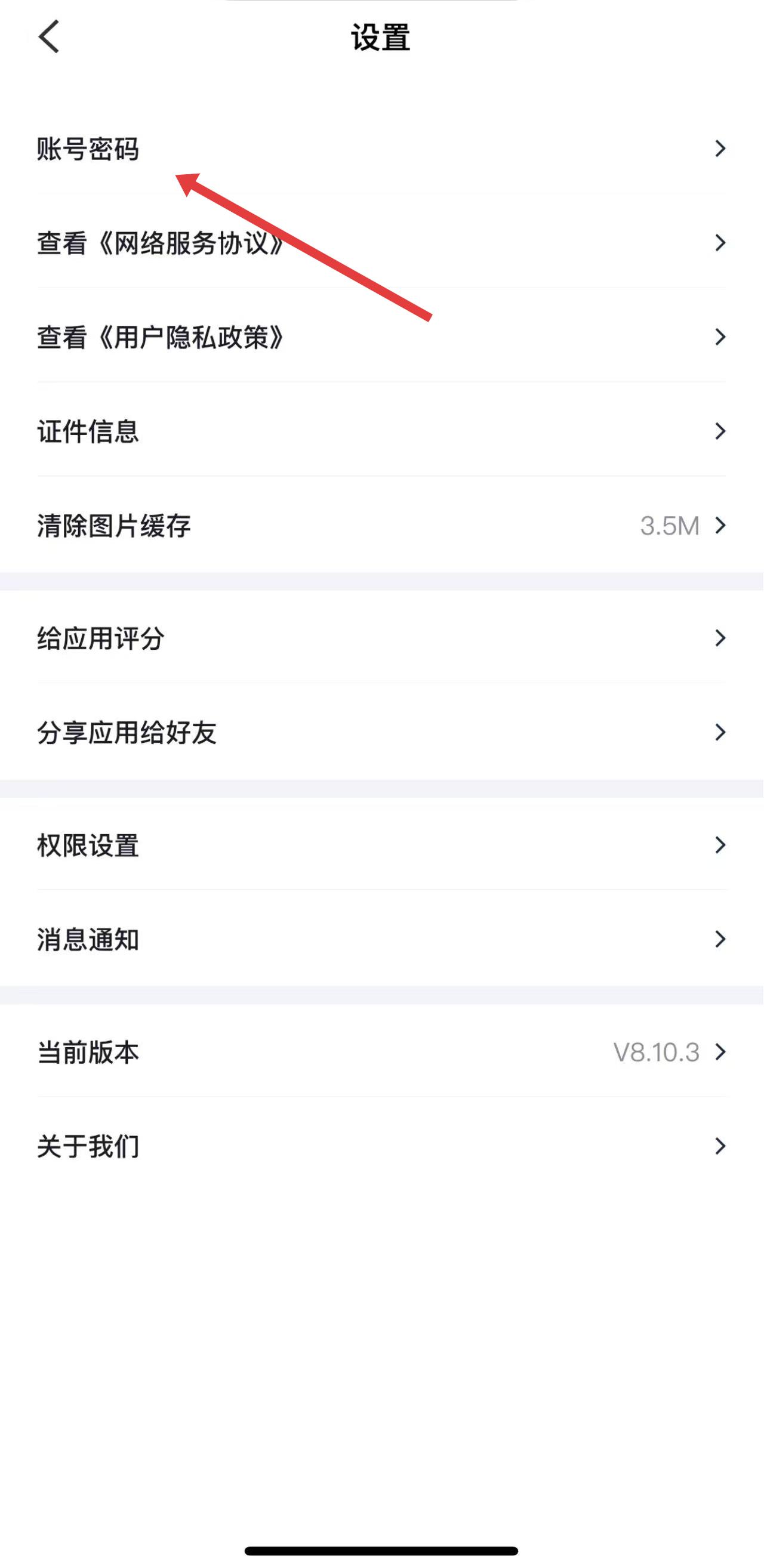This screenshot has width=764, height=1568.
Task: Select 清除图片缓存 to clear cache
Action: pos(115,525)
